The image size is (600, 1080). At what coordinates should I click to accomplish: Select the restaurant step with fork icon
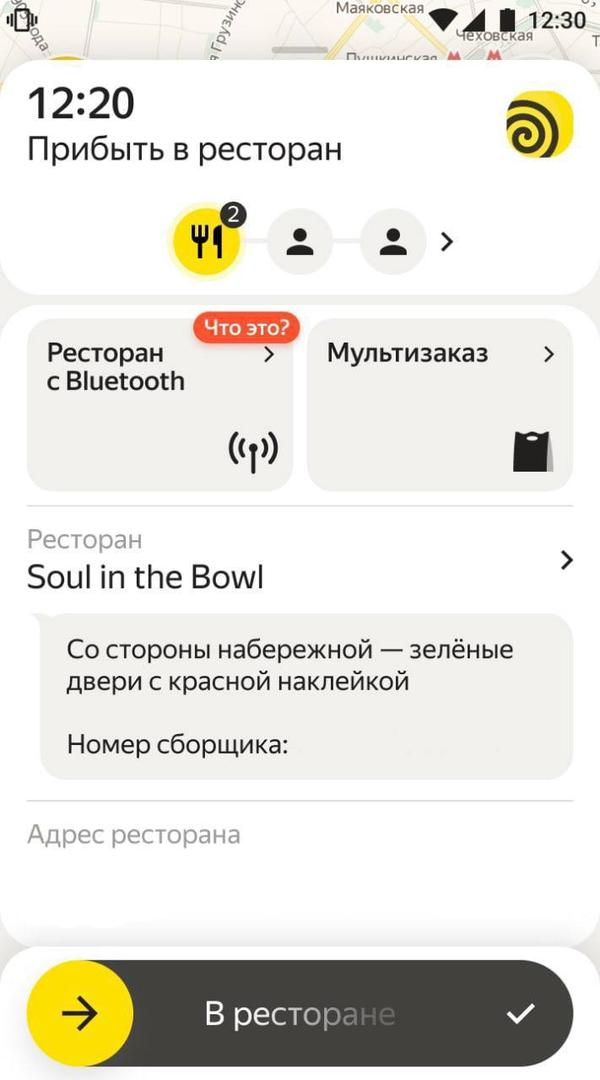coord(207,242)
